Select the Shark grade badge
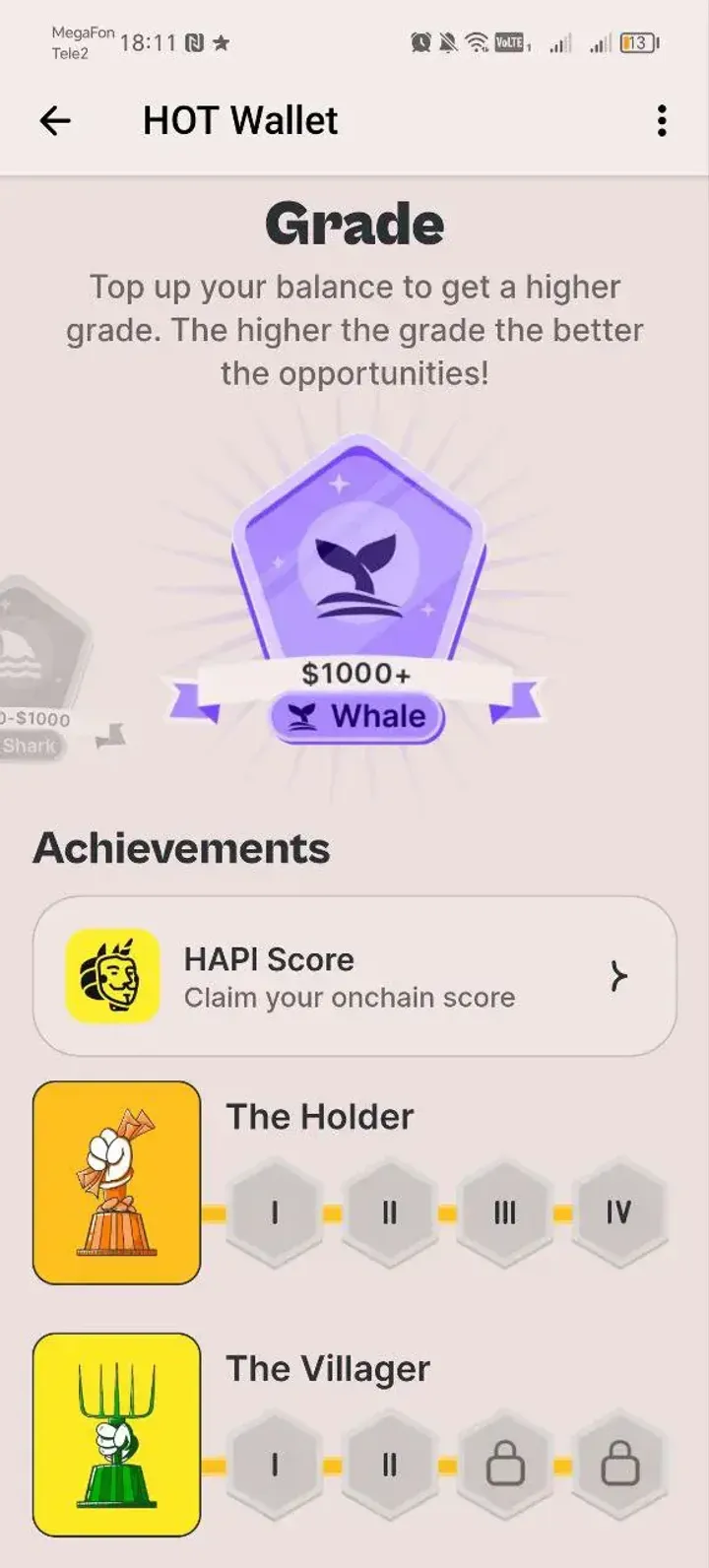Viewport: 709px width, 1568px height. (37, 650)
